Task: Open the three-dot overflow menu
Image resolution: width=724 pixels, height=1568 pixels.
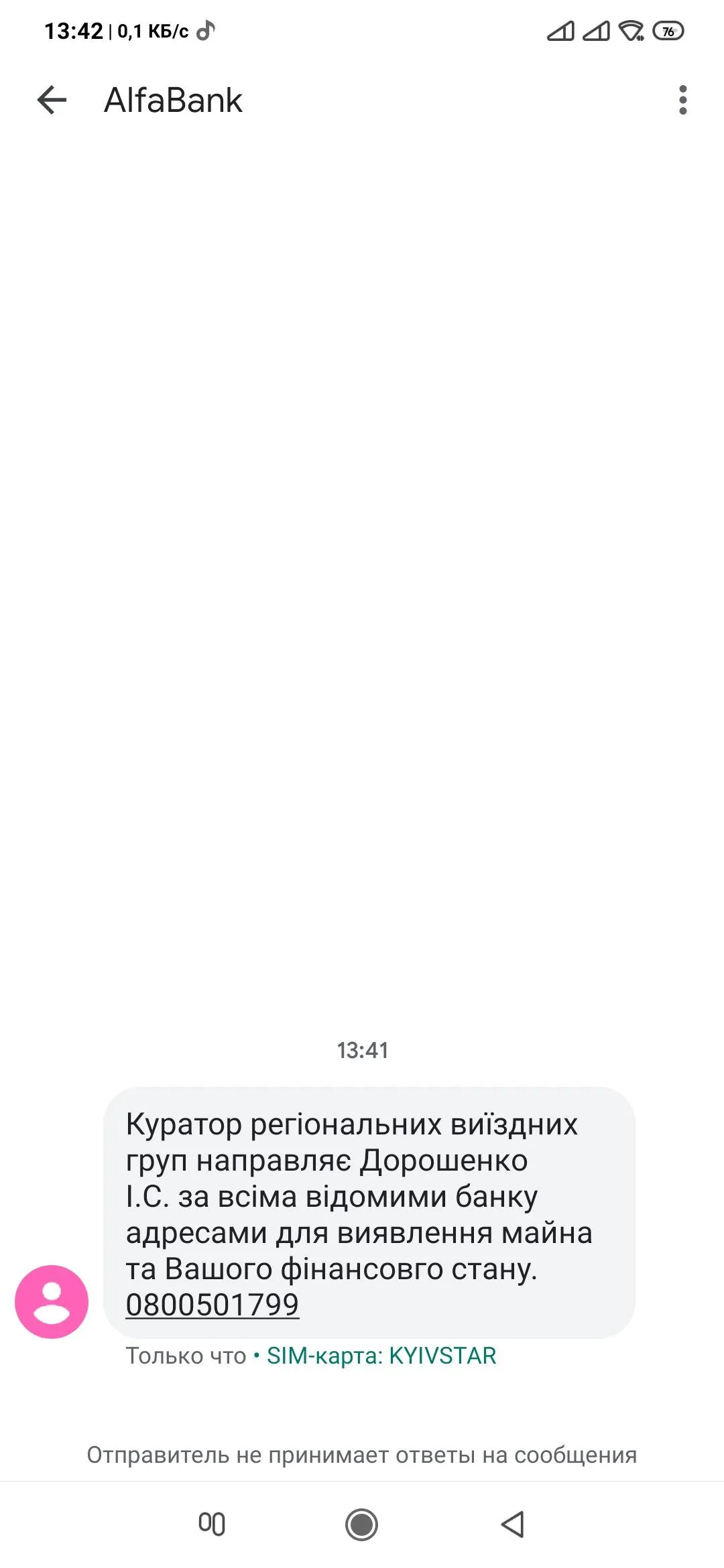Action: point(682,101)
